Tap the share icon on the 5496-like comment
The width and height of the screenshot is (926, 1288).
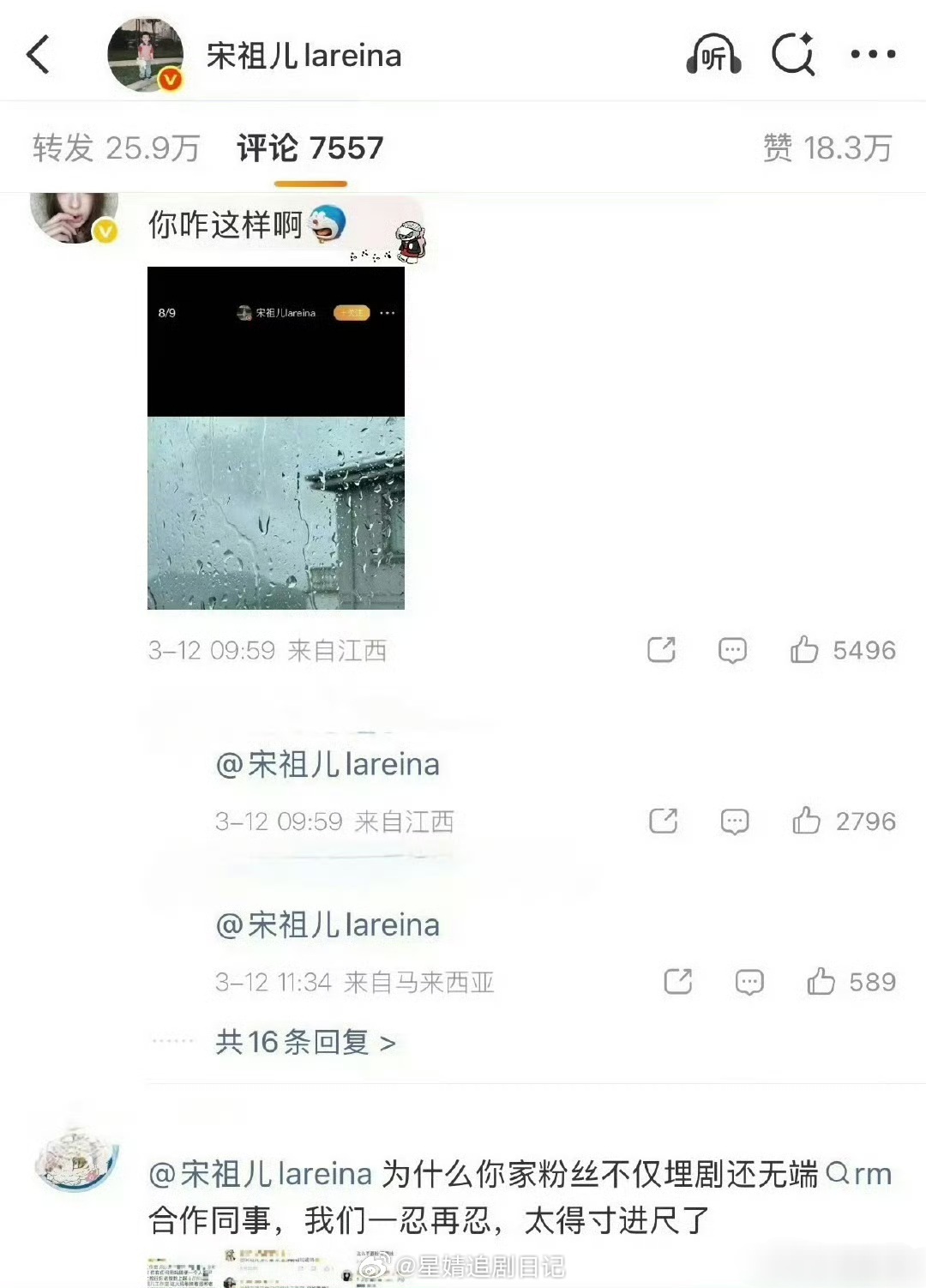[662, 650]
